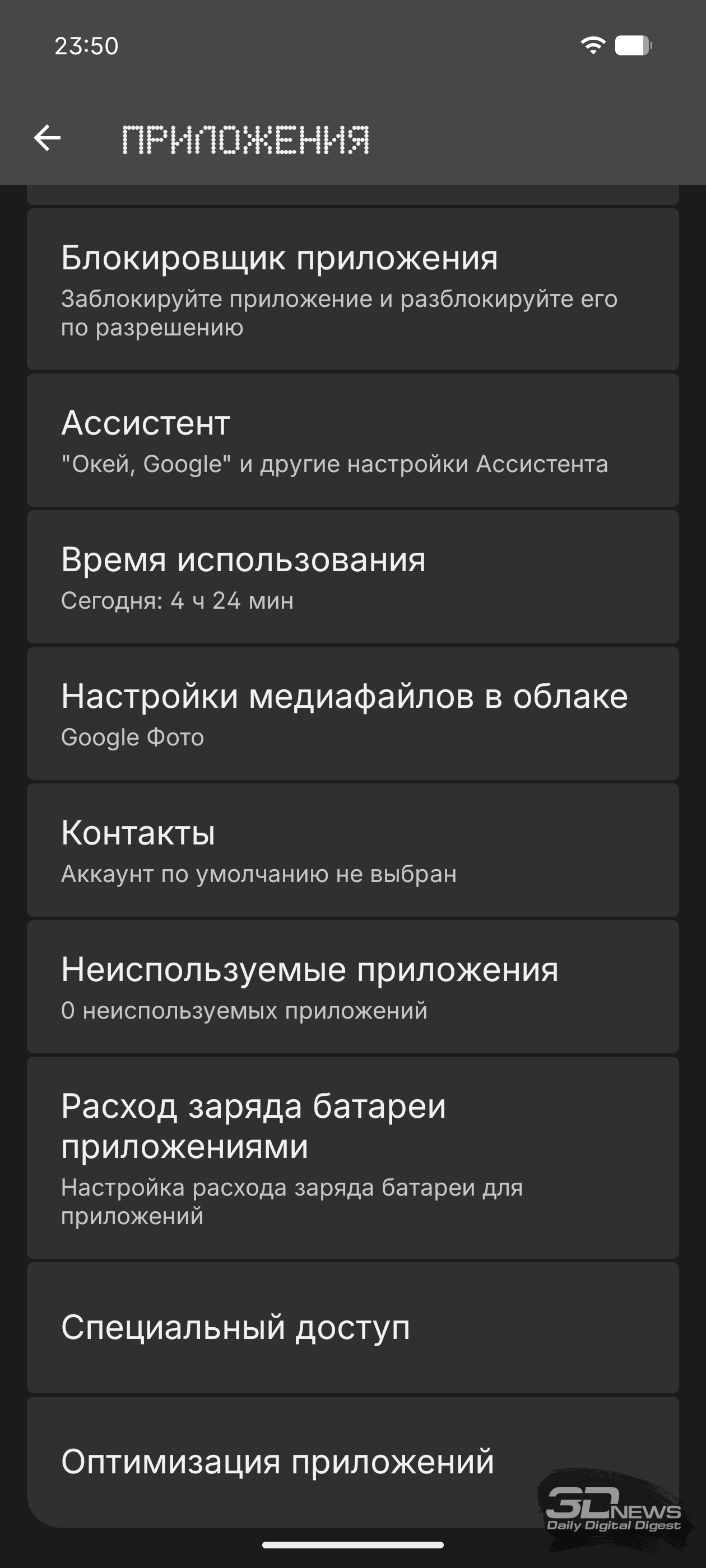Open Настройки медиафайлов в облаке
This screenshot has width=706, height=1568.
tap(352, 713)
